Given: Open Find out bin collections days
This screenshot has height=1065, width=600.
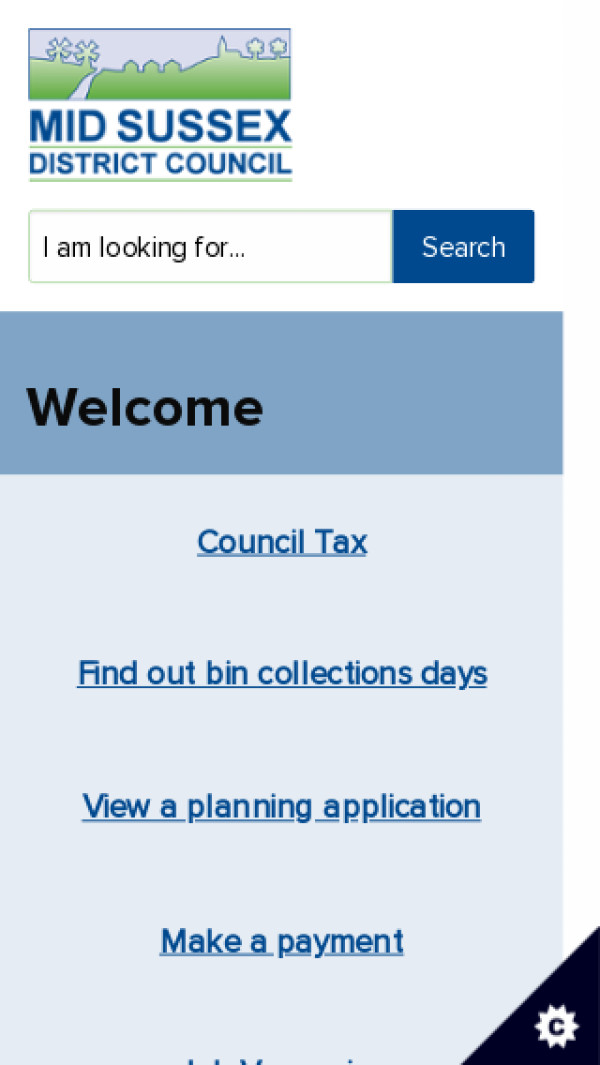Looking at the screenshot, I should tap(282, 674).
